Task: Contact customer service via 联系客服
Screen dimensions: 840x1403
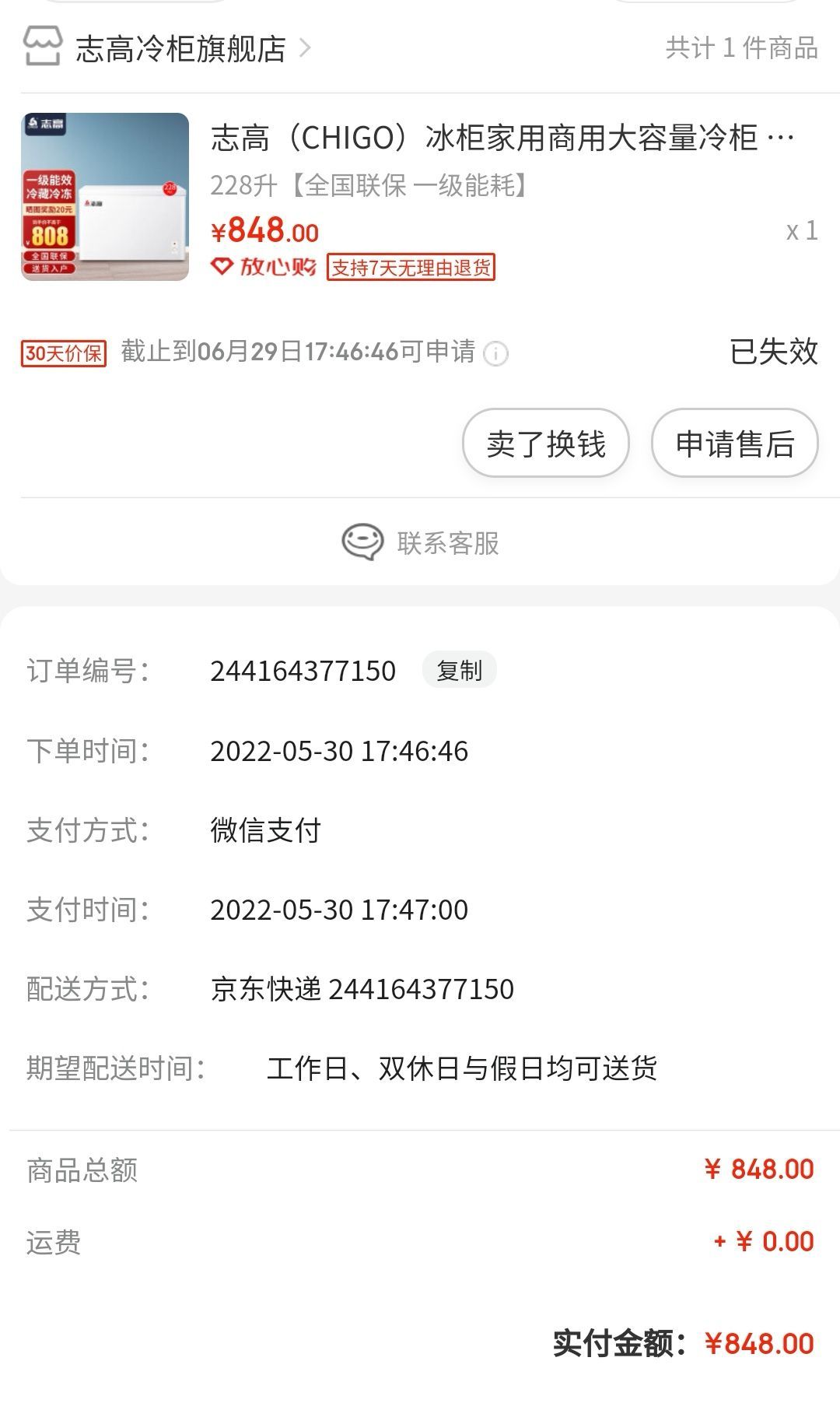Action: point(420,542)
